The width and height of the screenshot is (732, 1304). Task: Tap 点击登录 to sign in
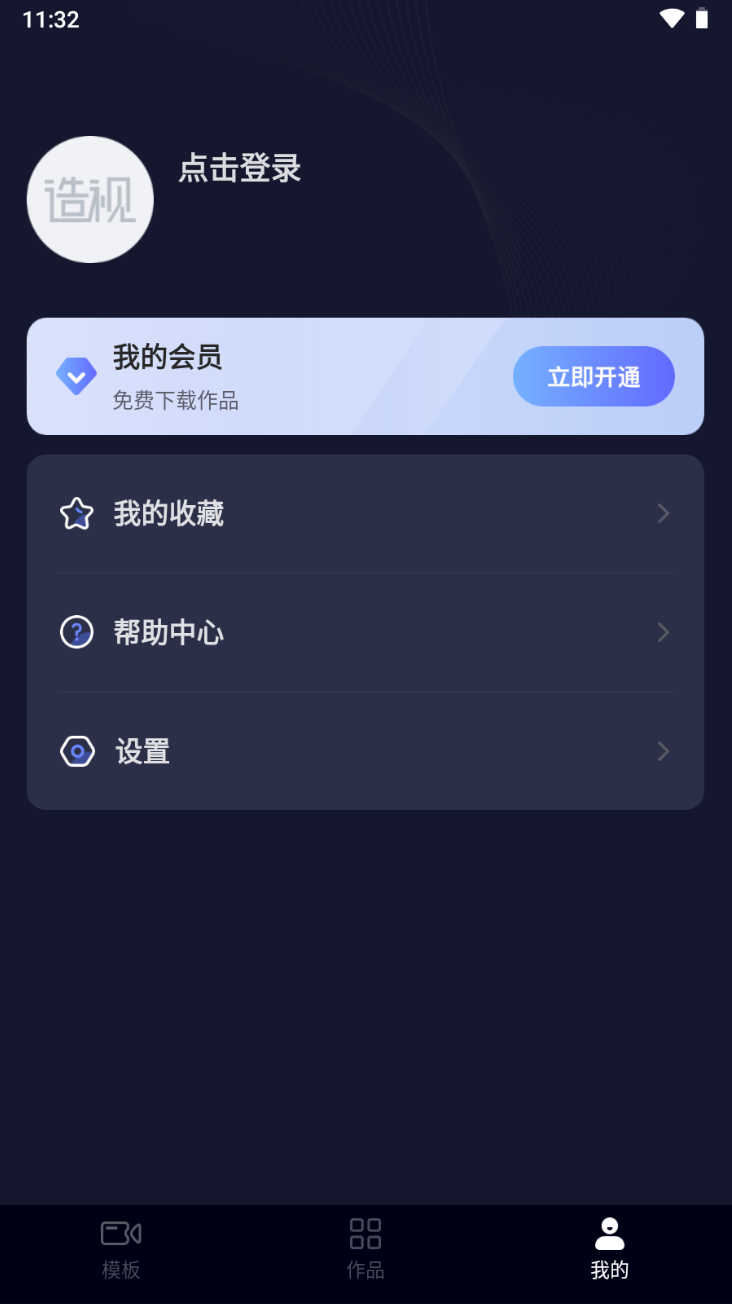(239, 168)
